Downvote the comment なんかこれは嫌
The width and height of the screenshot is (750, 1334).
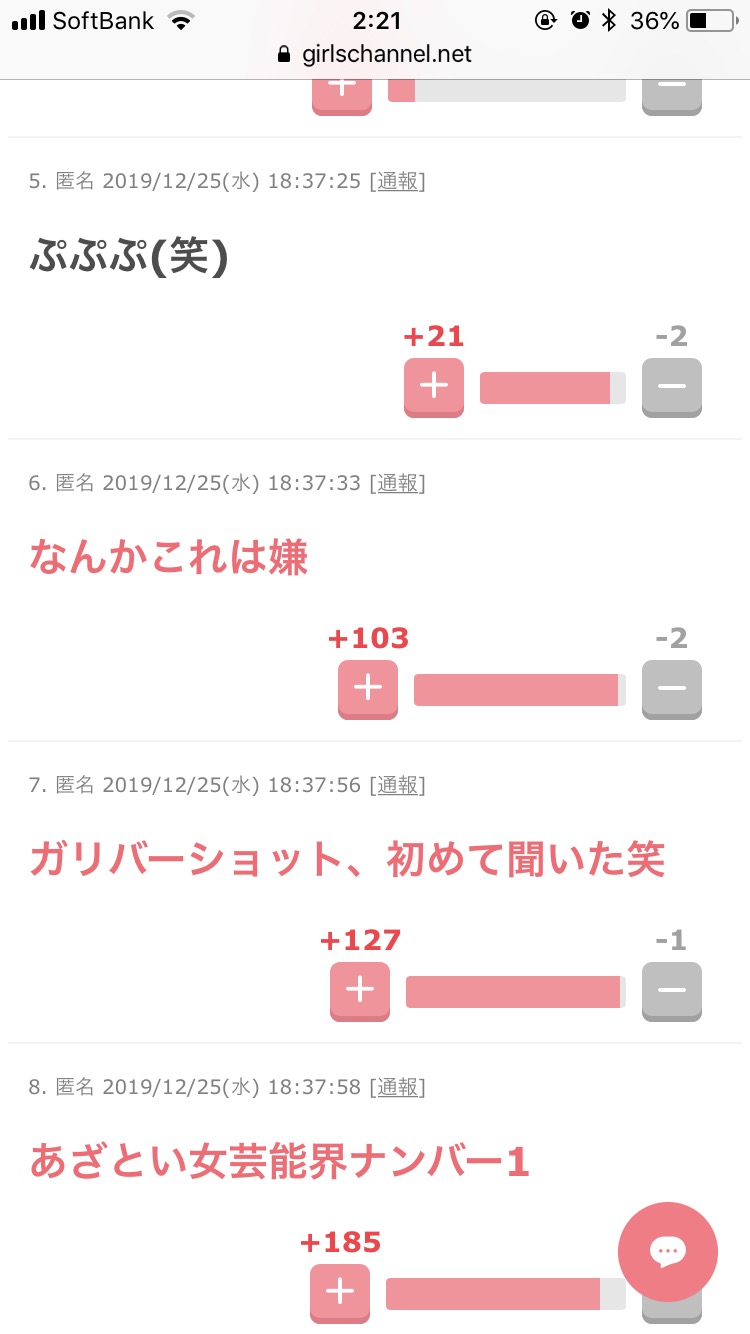tap(671, 689)
